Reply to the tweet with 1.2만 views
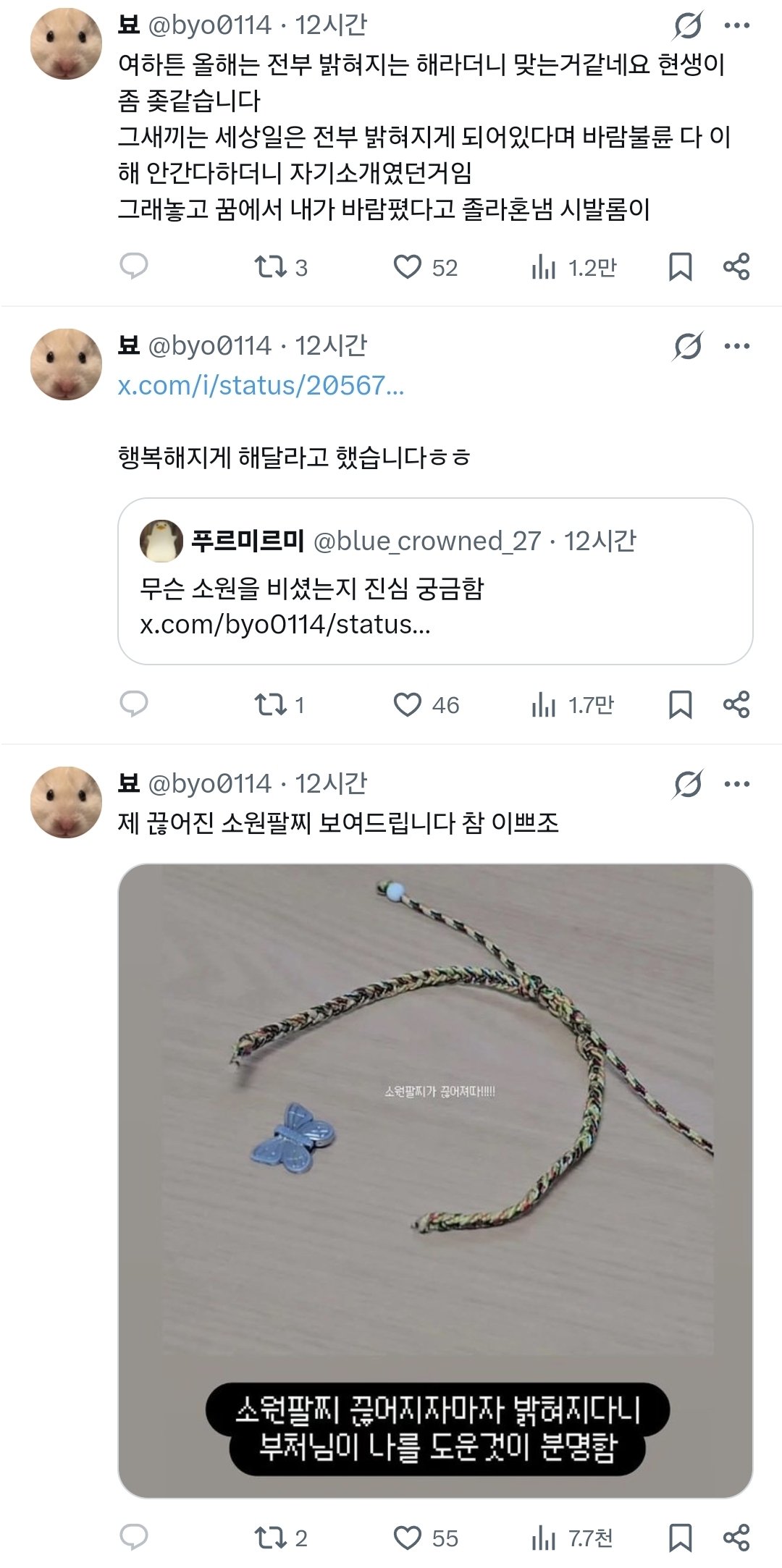Screen dimensions: 782x1568 [134, 267]
